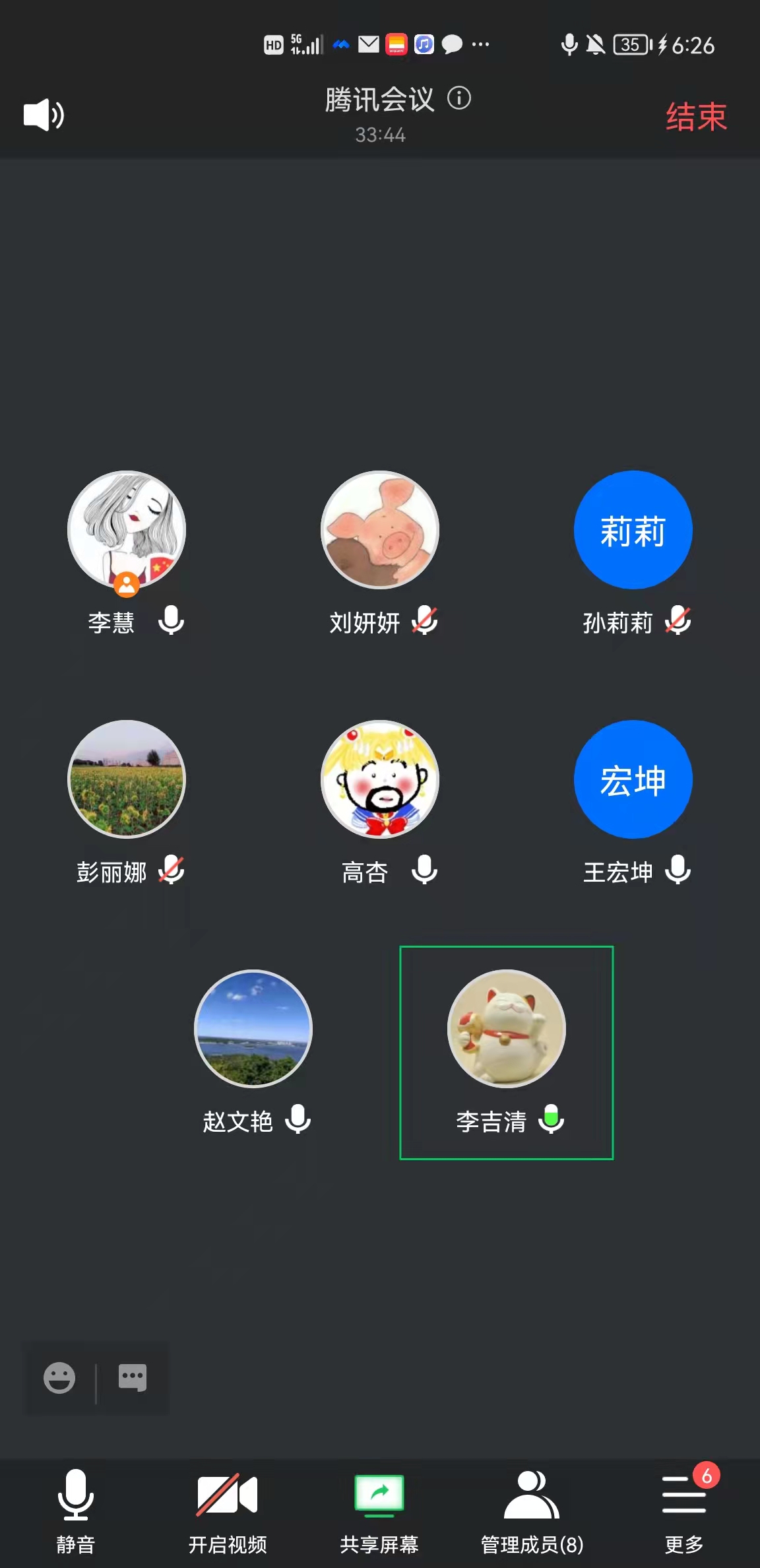Select speaking participant 李吉清
Screen dimensions: 760x1568
[507, 1029]
